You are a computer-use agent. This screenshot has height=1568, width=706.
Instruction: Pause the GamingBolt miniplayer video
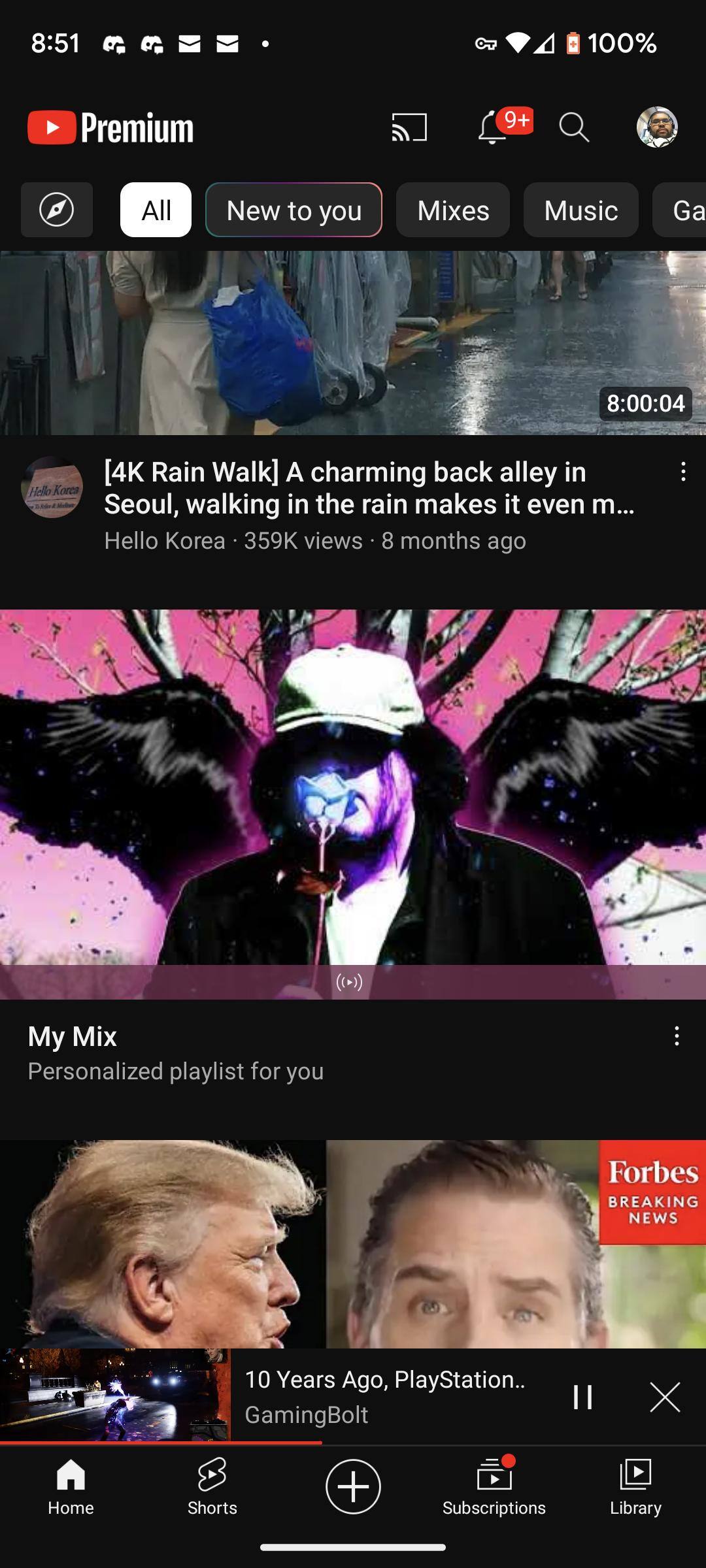[x=582, y=1397]
